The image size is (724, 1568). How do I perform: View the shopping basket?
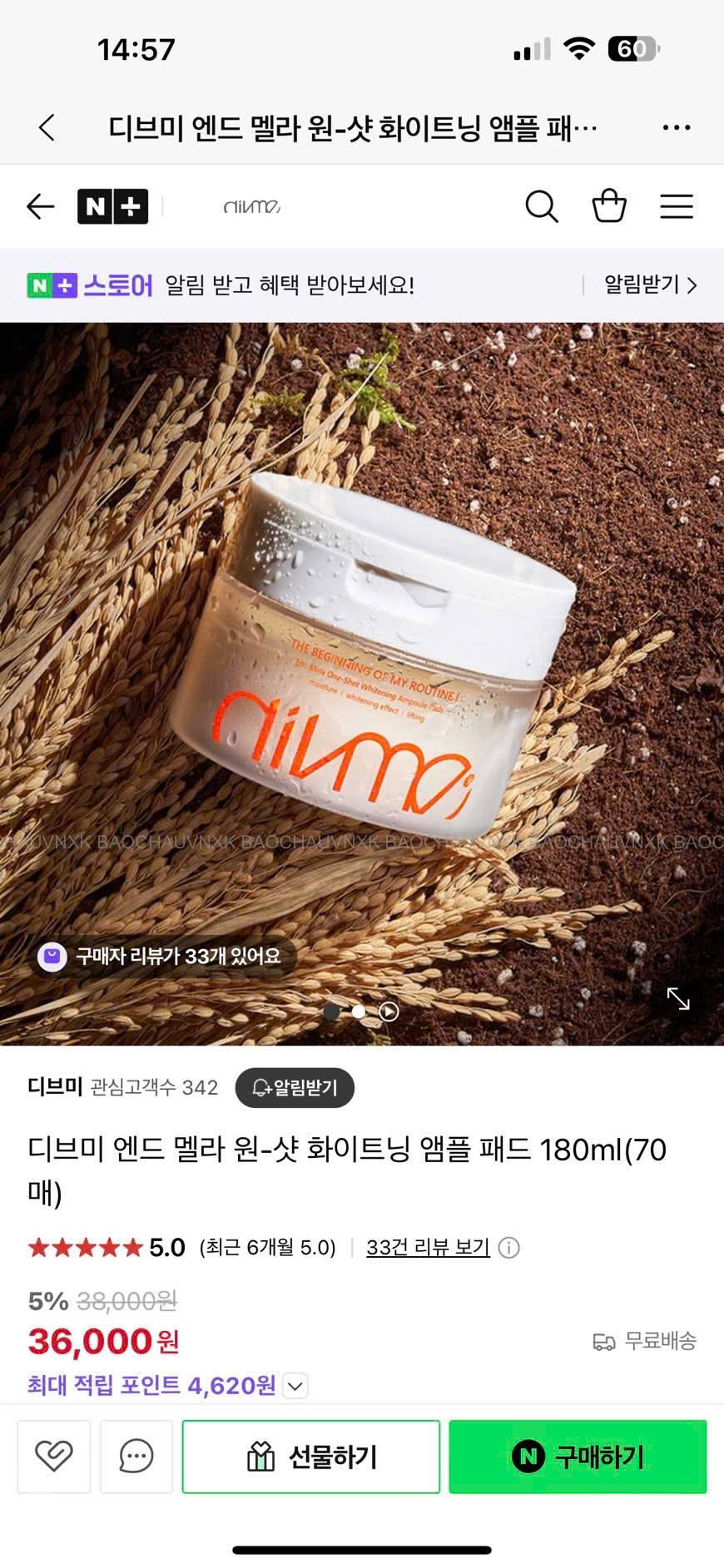click(608, 206)
